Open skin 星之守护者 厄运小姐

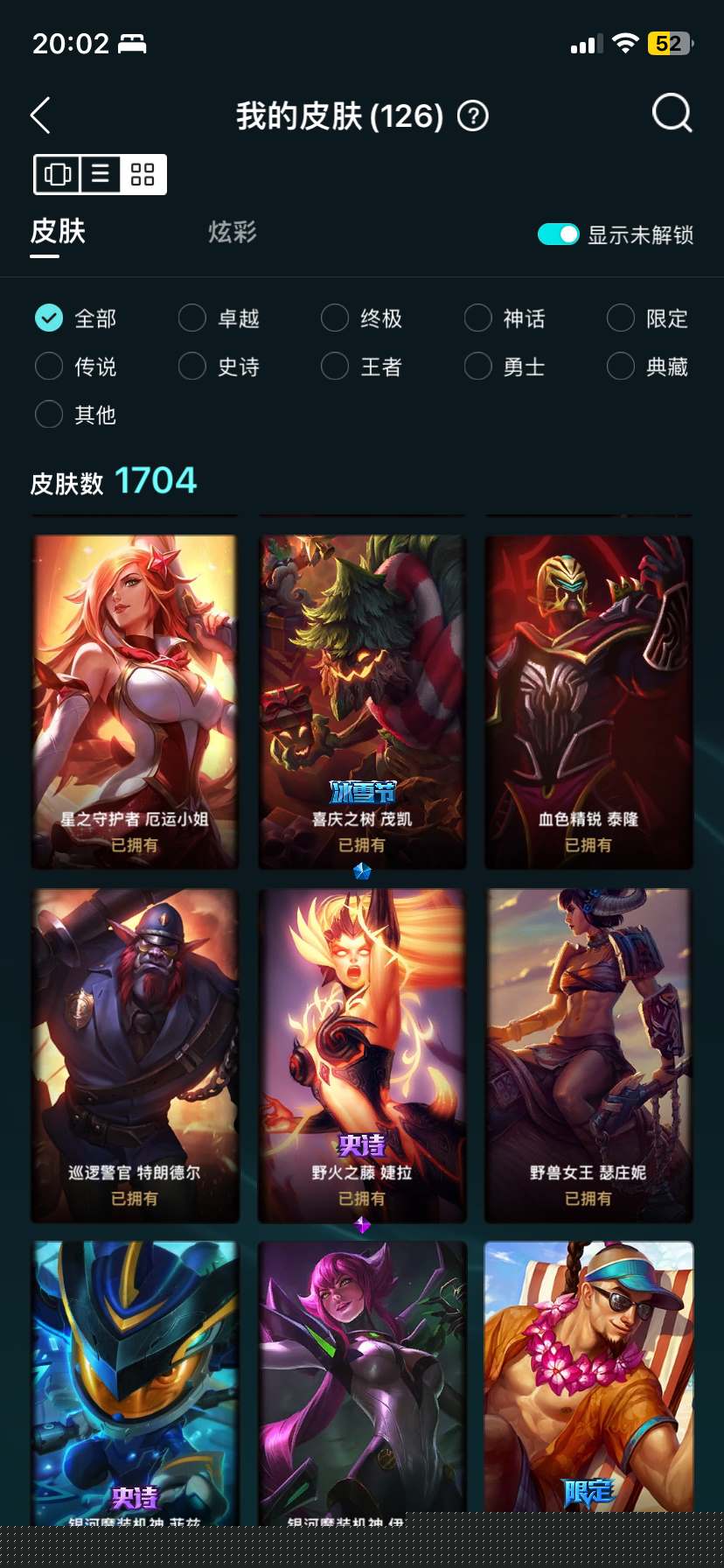(x=135, y=700)
